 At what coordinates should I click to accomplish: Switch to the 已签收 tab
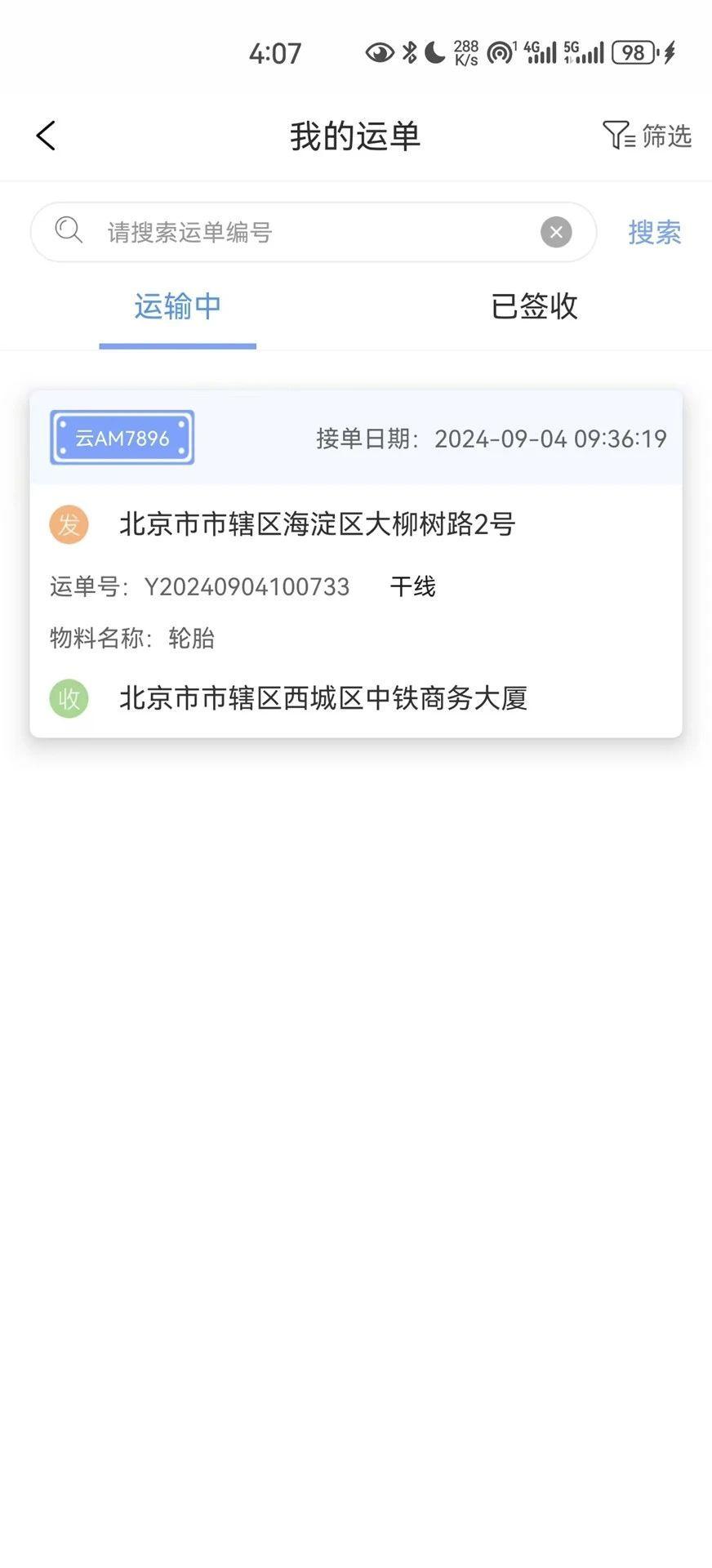click(x=534, y=307)
